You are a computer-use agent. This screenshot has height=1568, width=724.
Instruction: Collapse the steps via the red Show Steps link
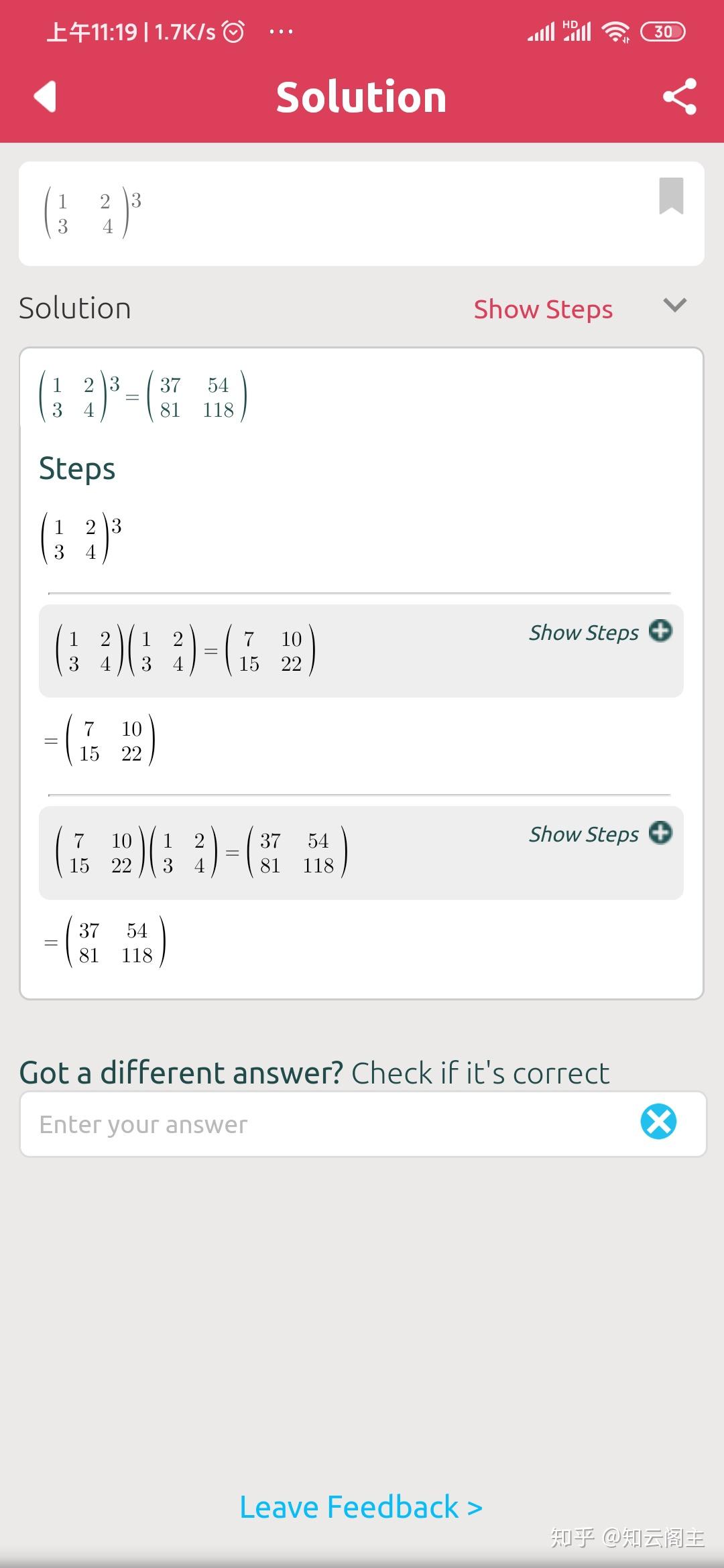[x=543, y=310]
